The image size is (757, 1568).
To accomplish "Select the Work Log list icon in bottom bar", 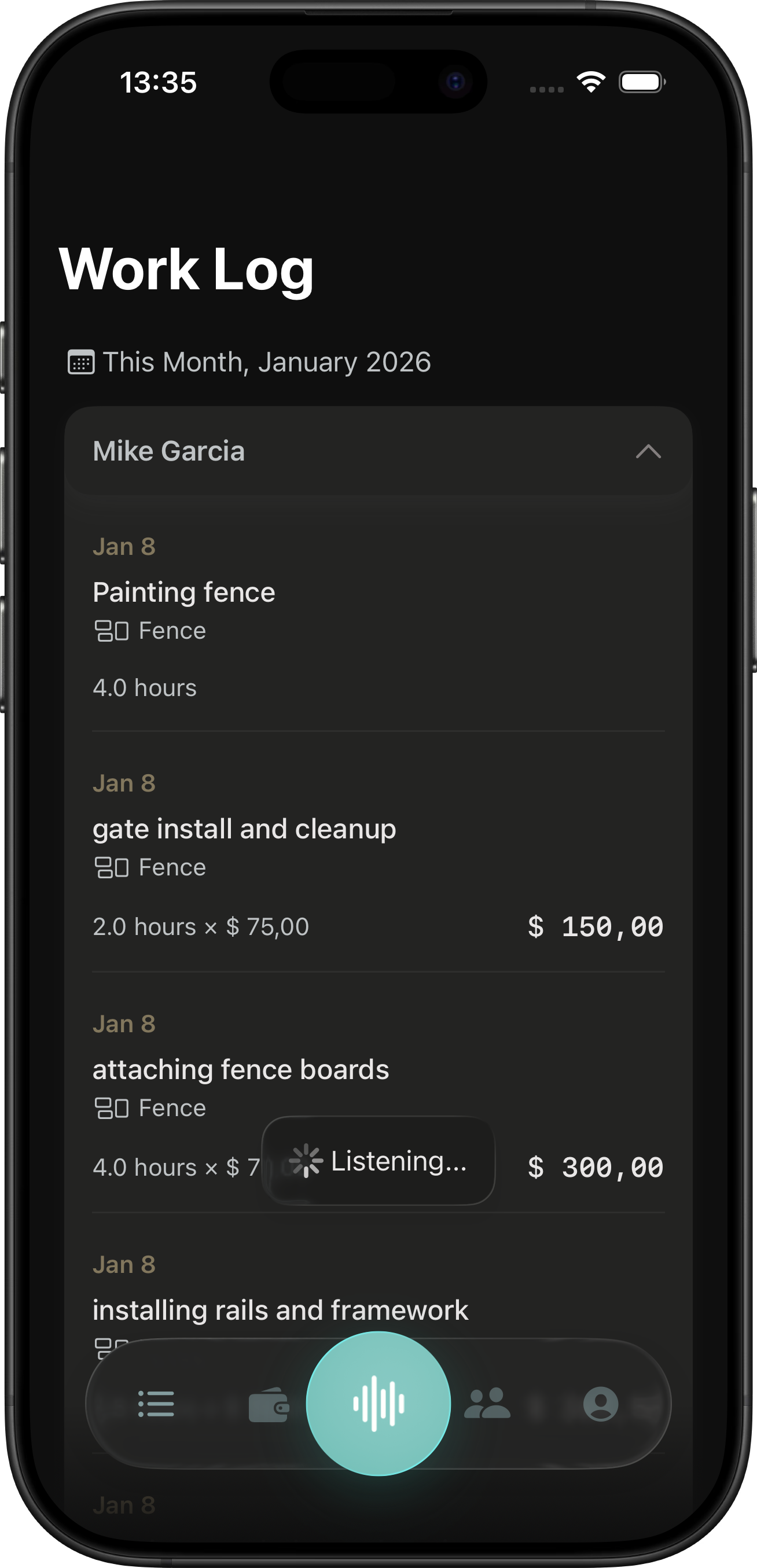I will point(156,1404).
